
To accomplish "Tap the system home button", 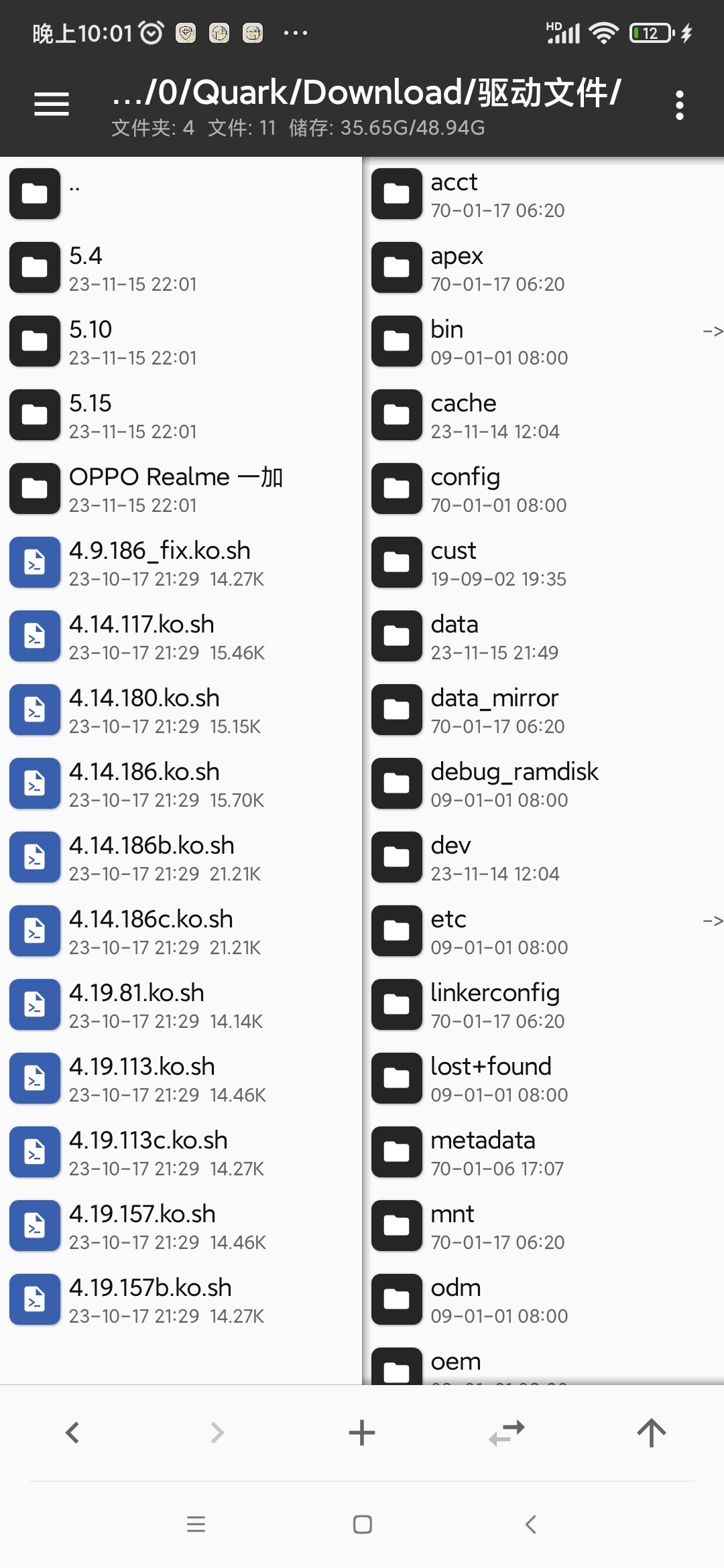I will point(362,1524).
